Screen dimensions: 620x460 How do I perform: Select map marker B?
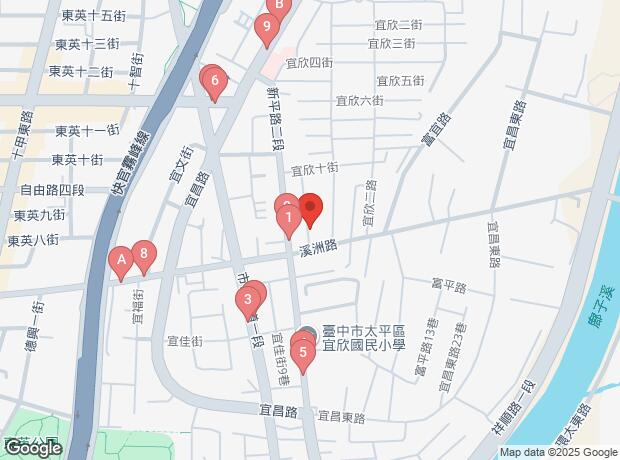pos(279,6)
